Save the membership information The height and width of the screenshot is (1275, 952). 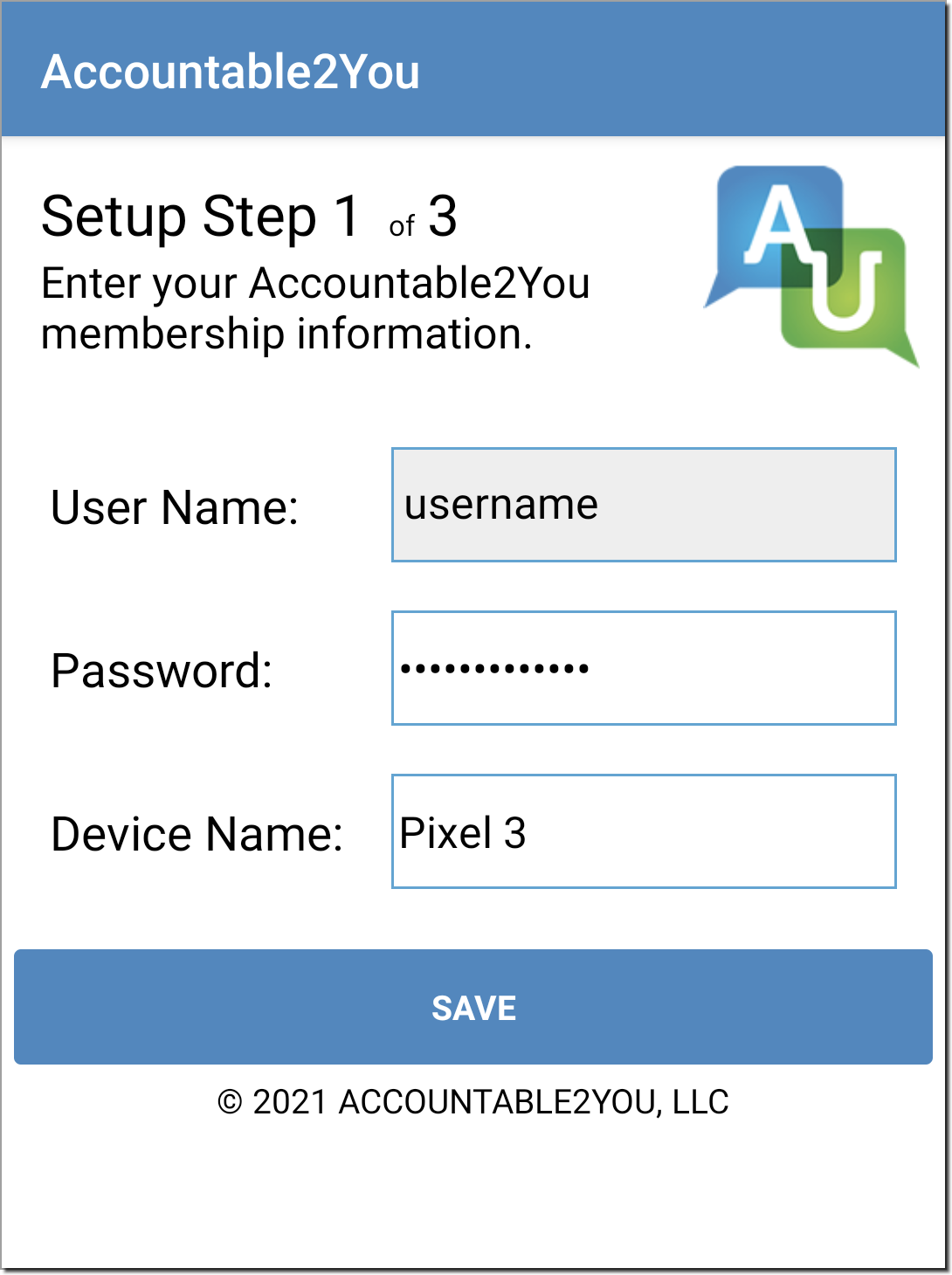coord(473,1007)
